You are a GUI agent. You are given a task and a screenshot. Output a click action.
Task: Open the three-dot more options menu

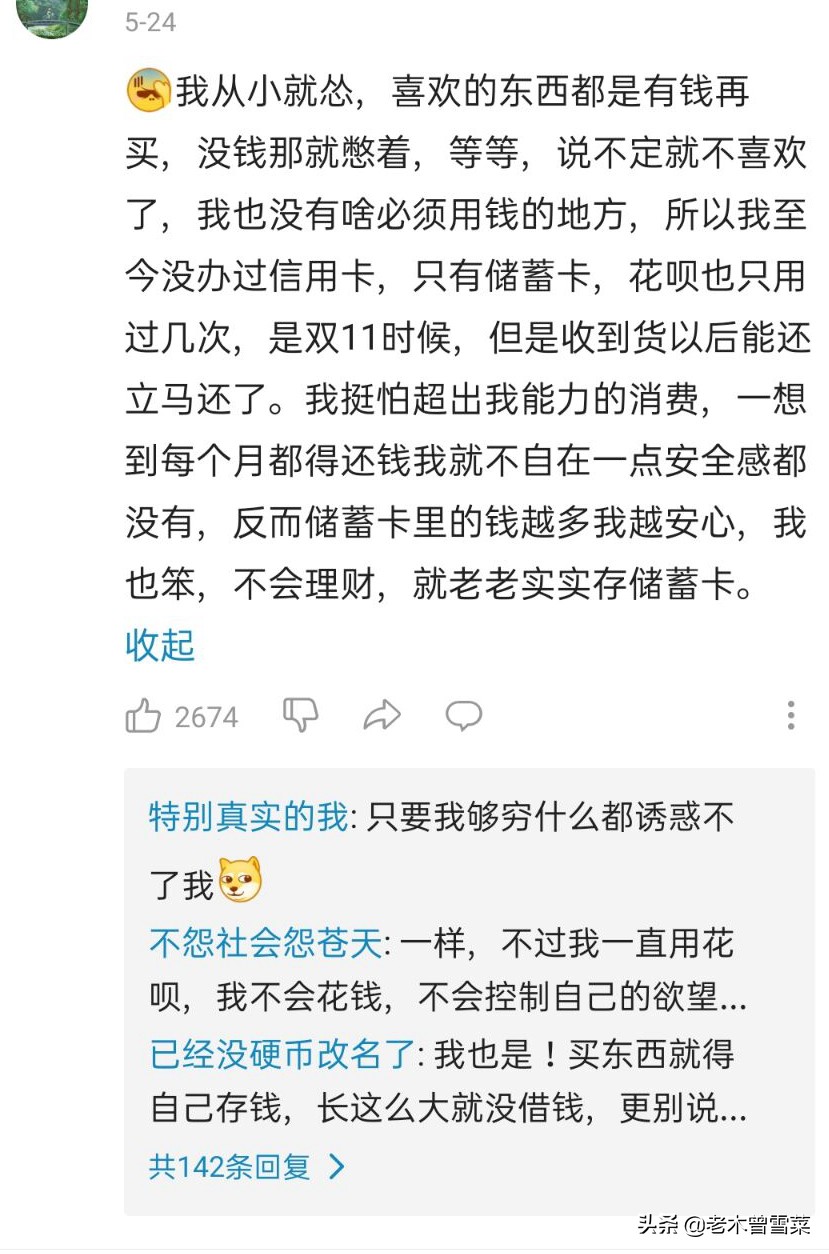[791, 715]
